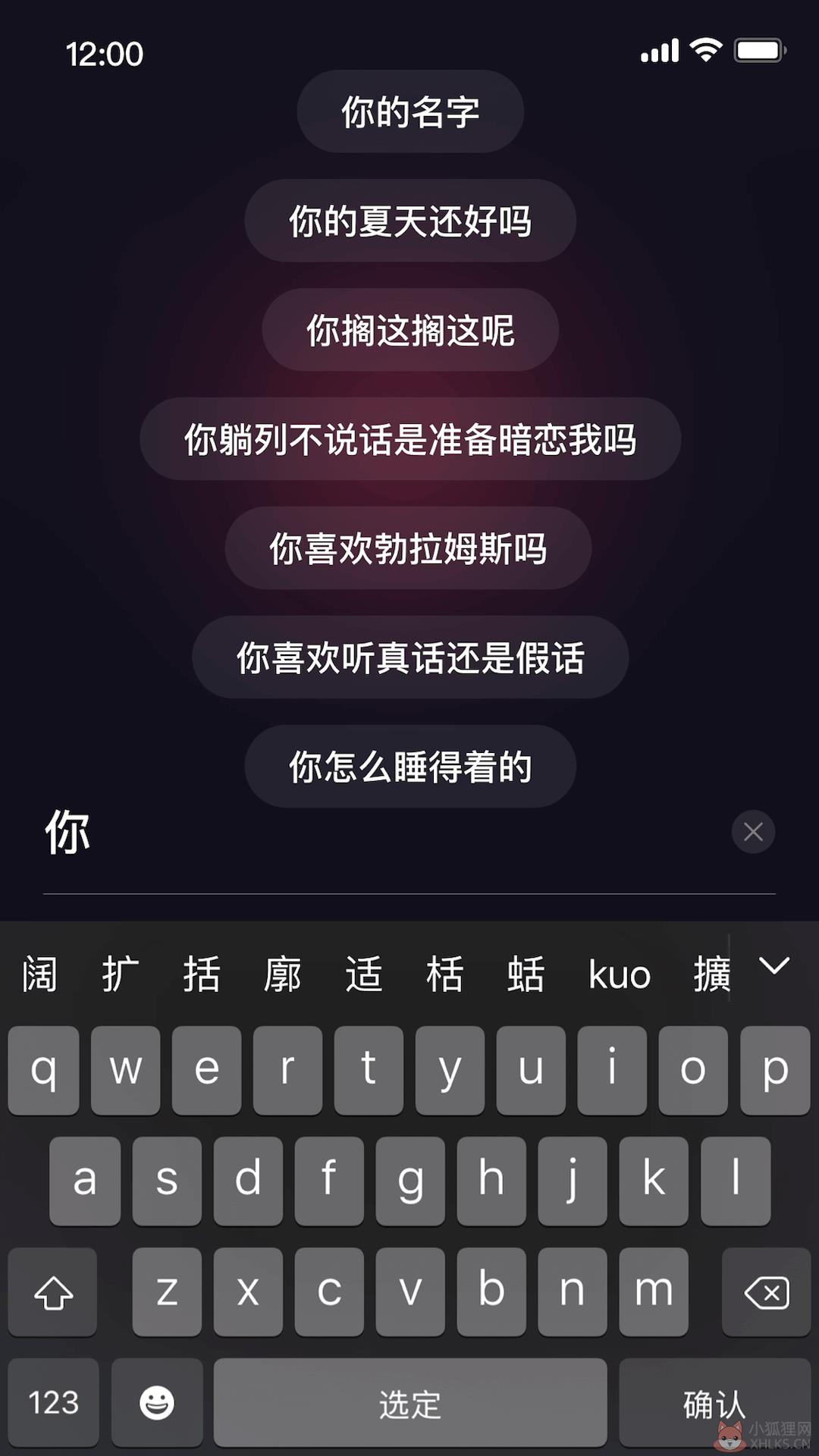Open the emoji keyboard

pos(157,1402)
